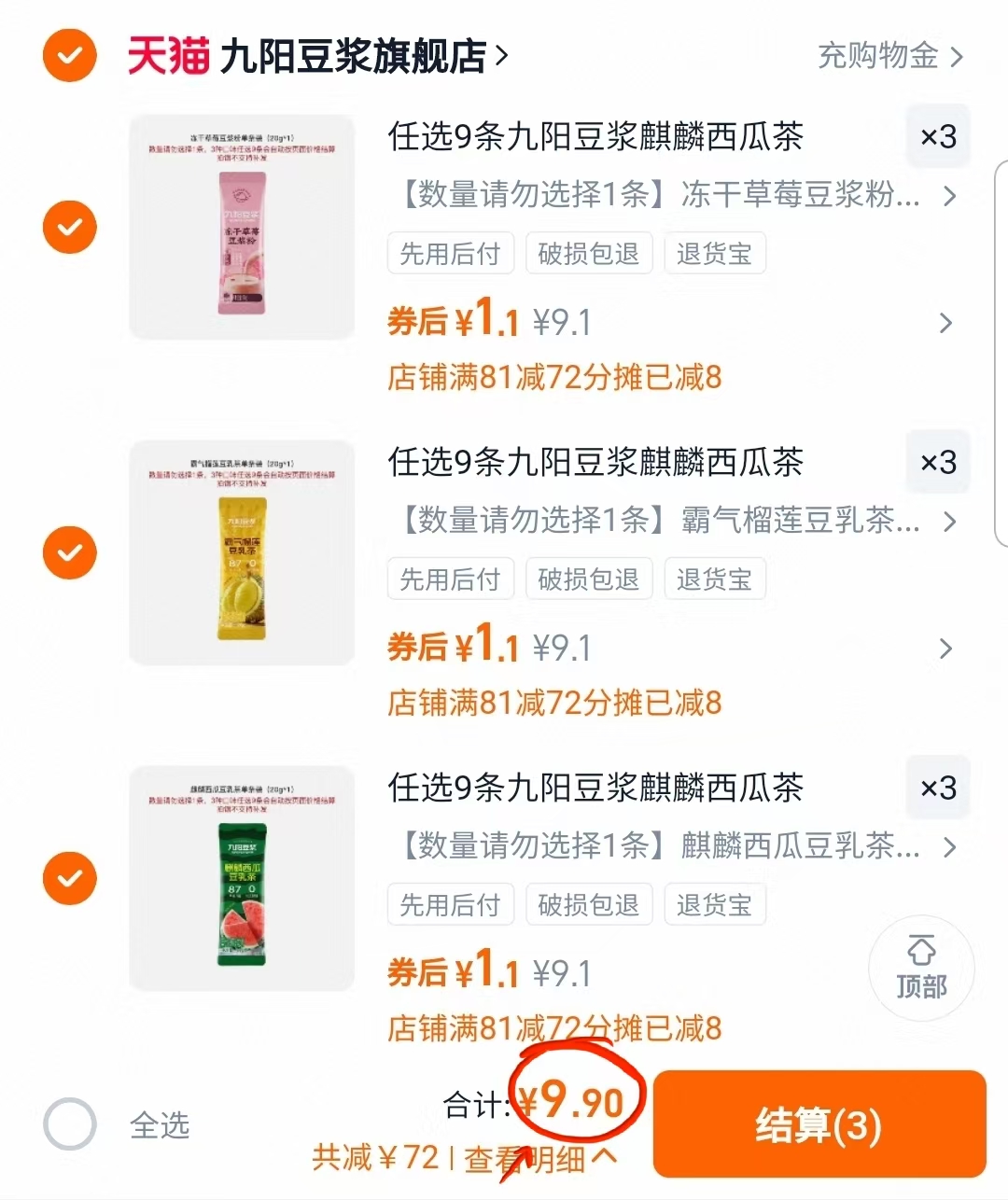Click the 先用后付 service tag
1008x1200 pixels.
450,253
